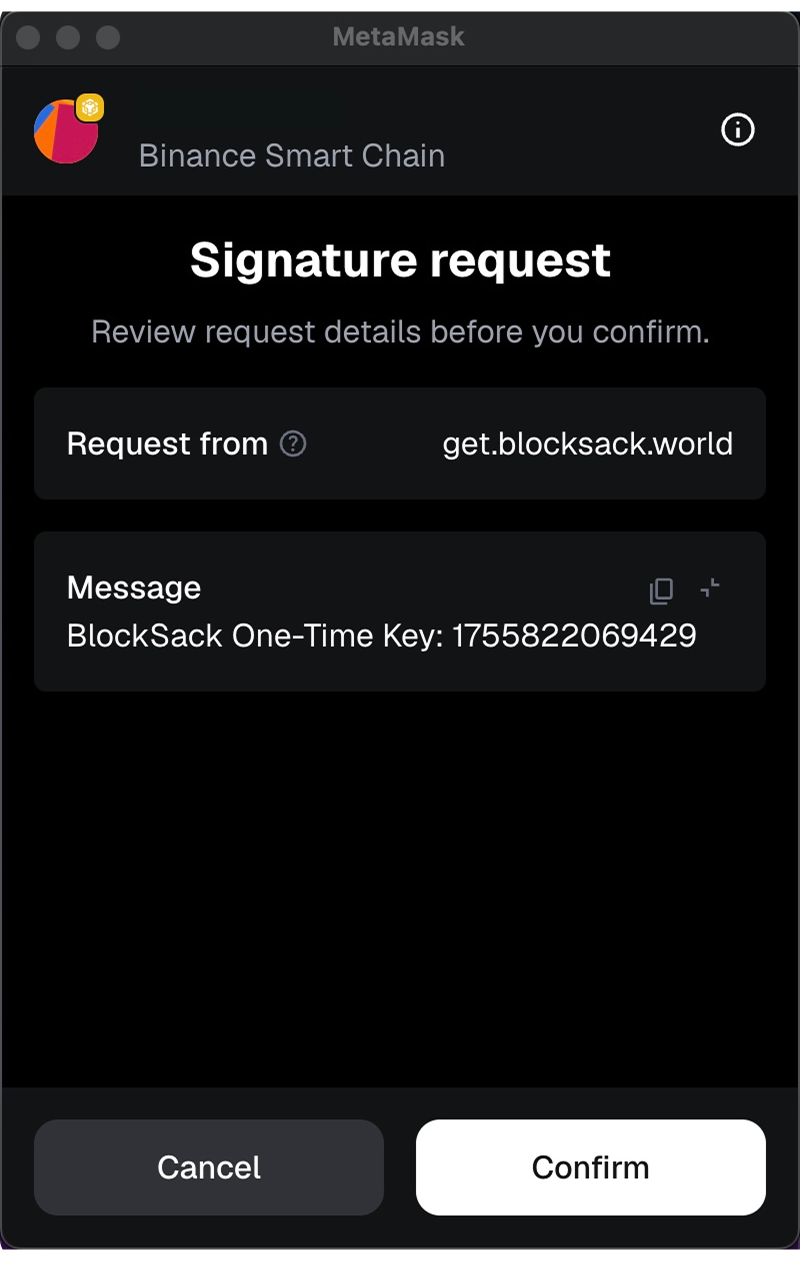Show help for Request from
Screen dimensions: 803x1261
[x=293, y=444]
